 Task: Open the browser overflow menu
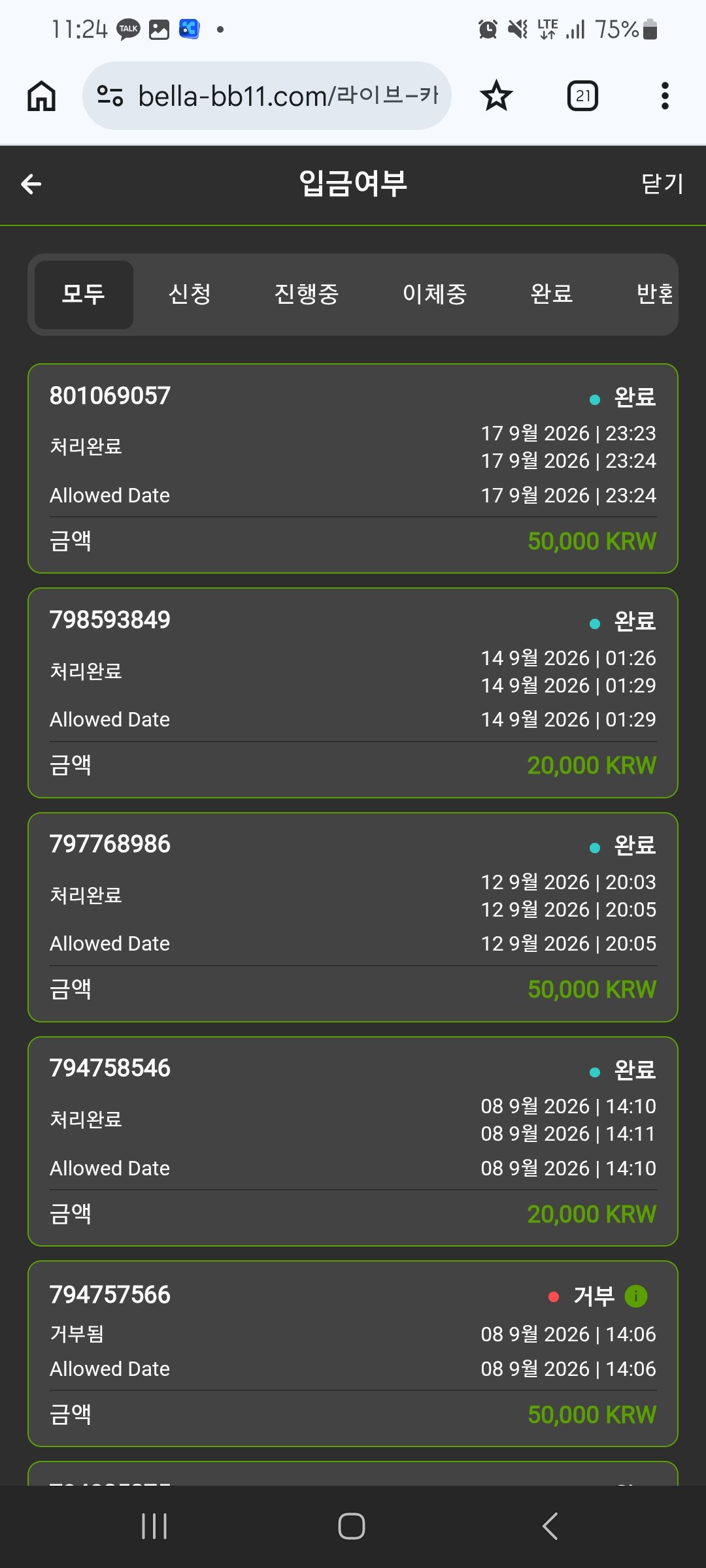[665, 96]
